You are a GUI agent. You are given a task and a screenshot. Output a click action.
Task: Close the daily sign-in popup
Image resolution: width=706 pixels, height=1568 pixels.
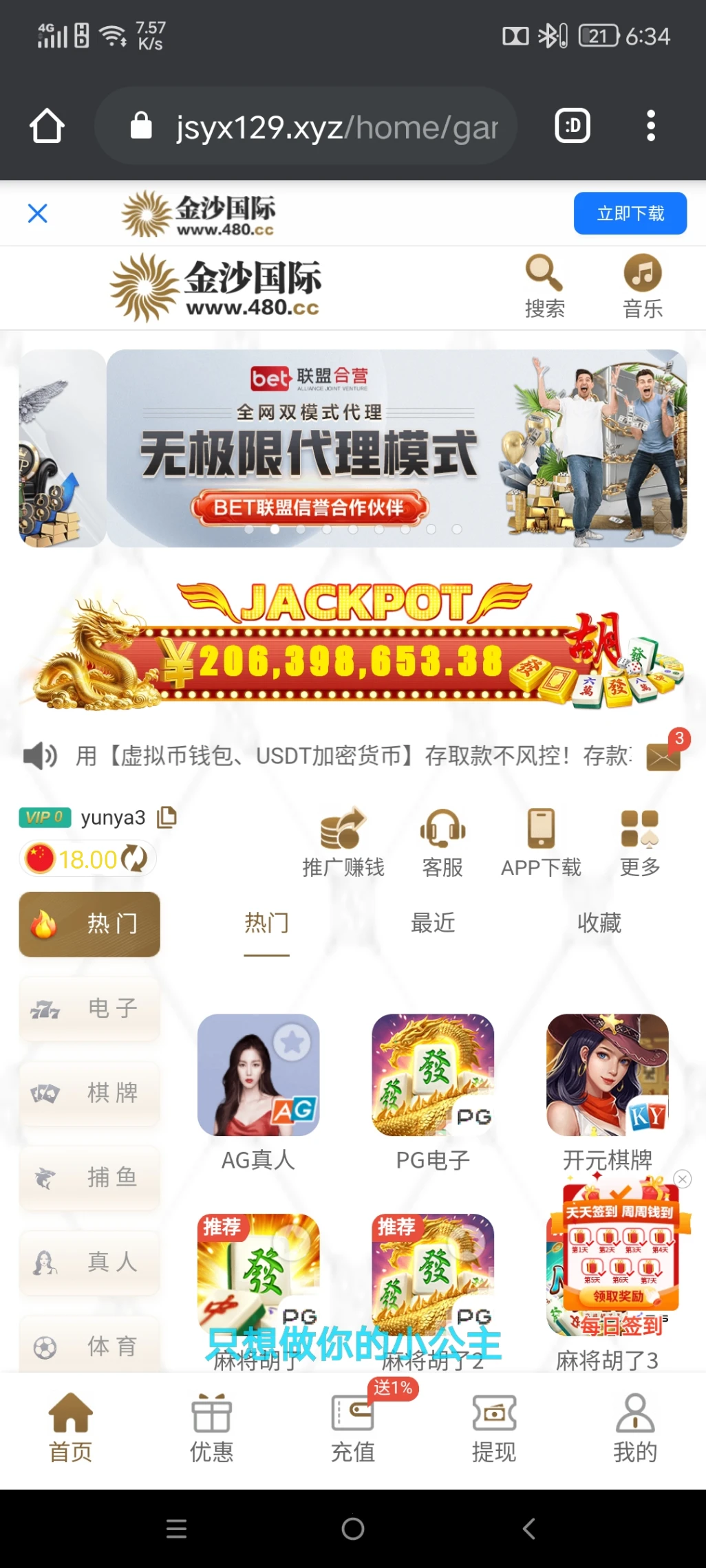click(682, 1179)
